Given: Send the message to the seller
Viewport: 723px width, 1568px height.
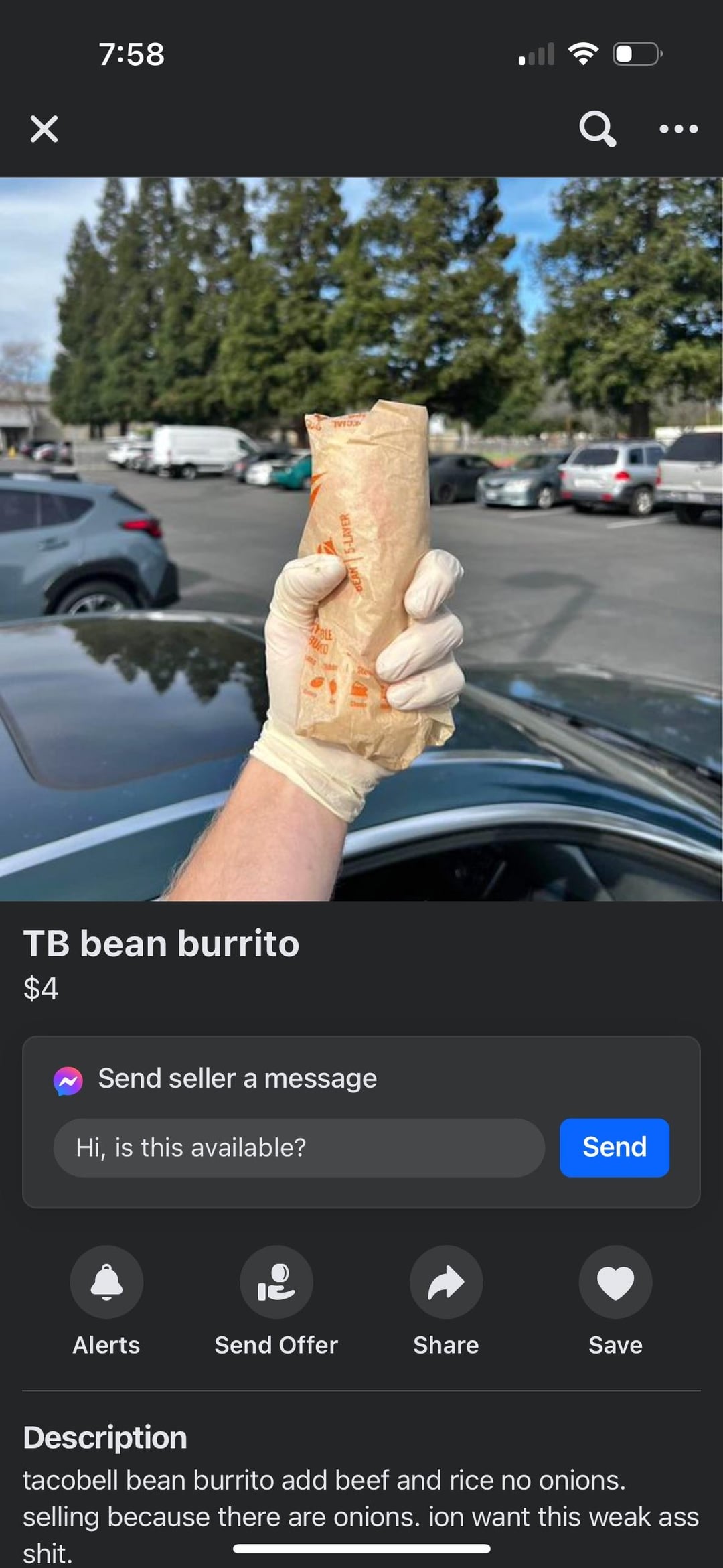Looking at the screenshot, I should (x=614, y=1147).
